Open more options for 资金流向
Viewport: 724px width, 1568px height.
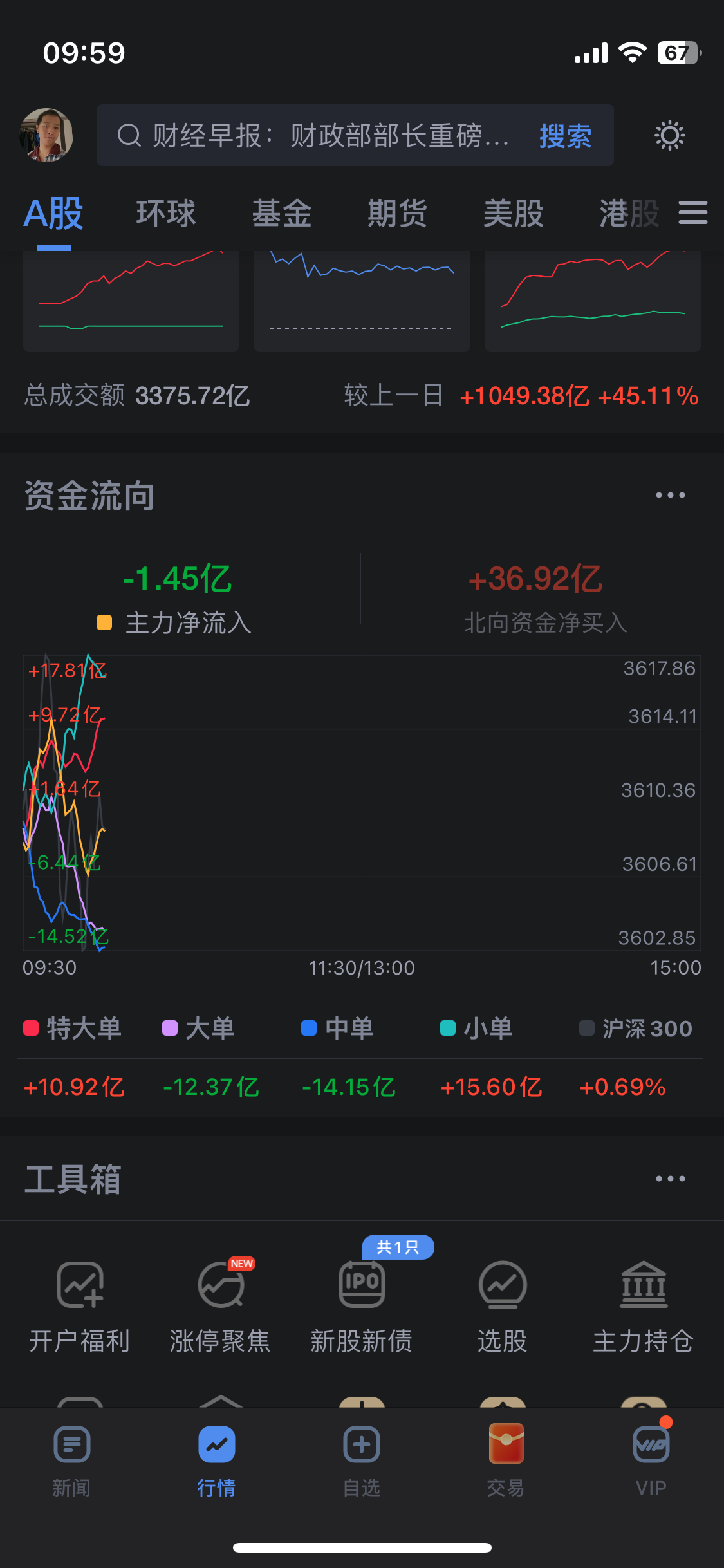[670, 495]
